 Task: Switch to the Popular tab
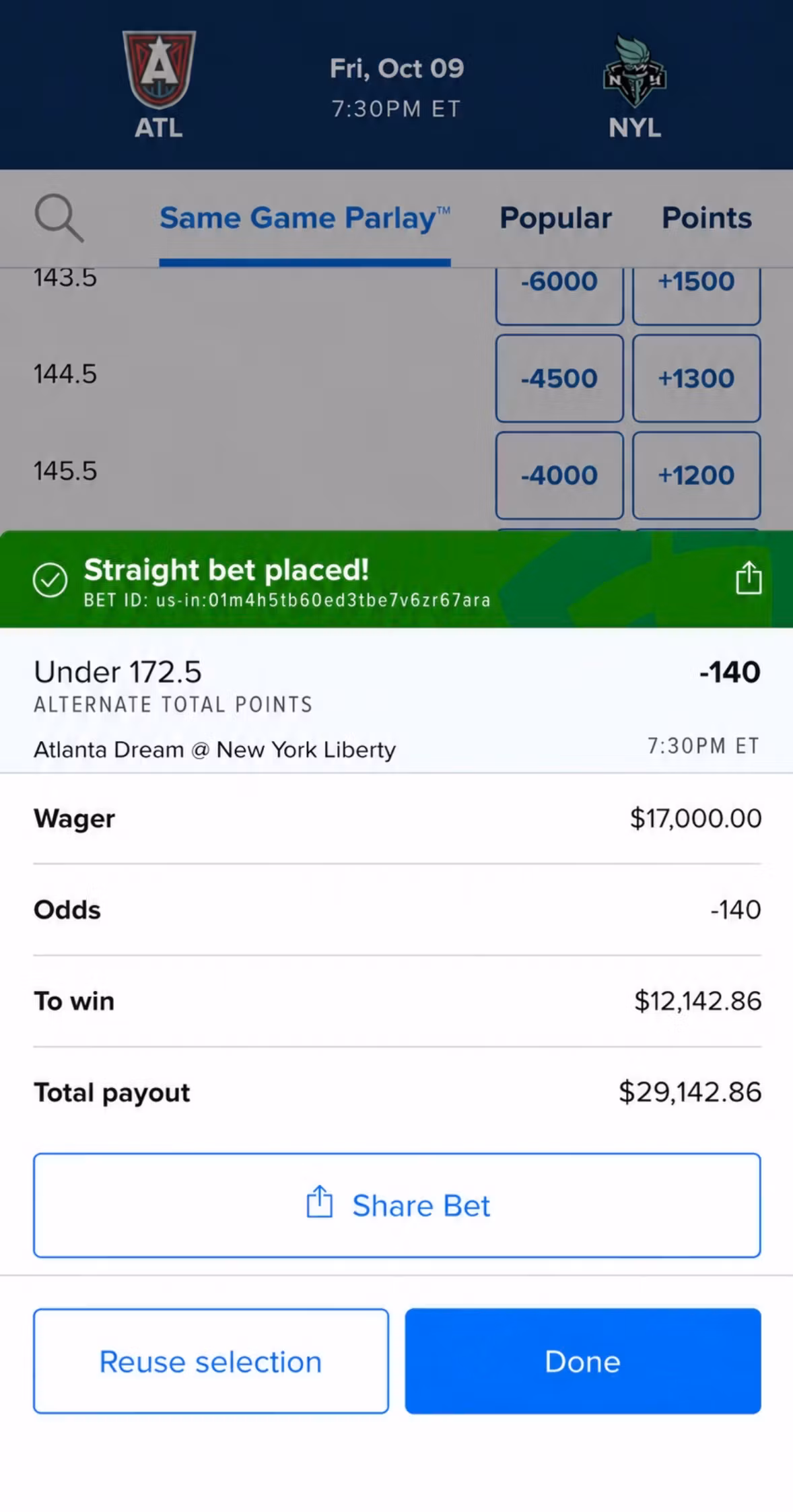point(555,218)
